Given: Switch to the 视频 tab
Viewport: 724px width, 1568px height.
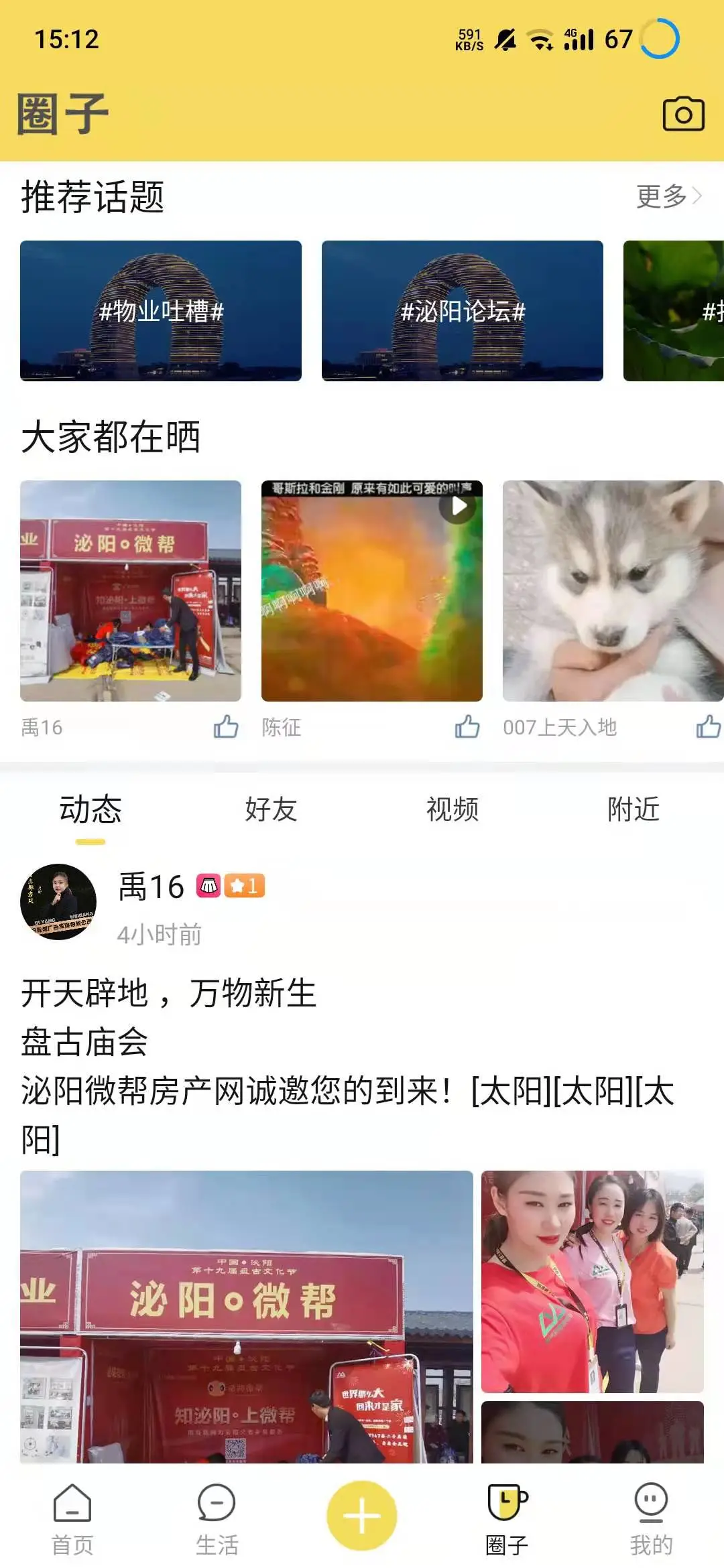Looking at the screenshot, I should pyautogui.click(x=452, y=811).
